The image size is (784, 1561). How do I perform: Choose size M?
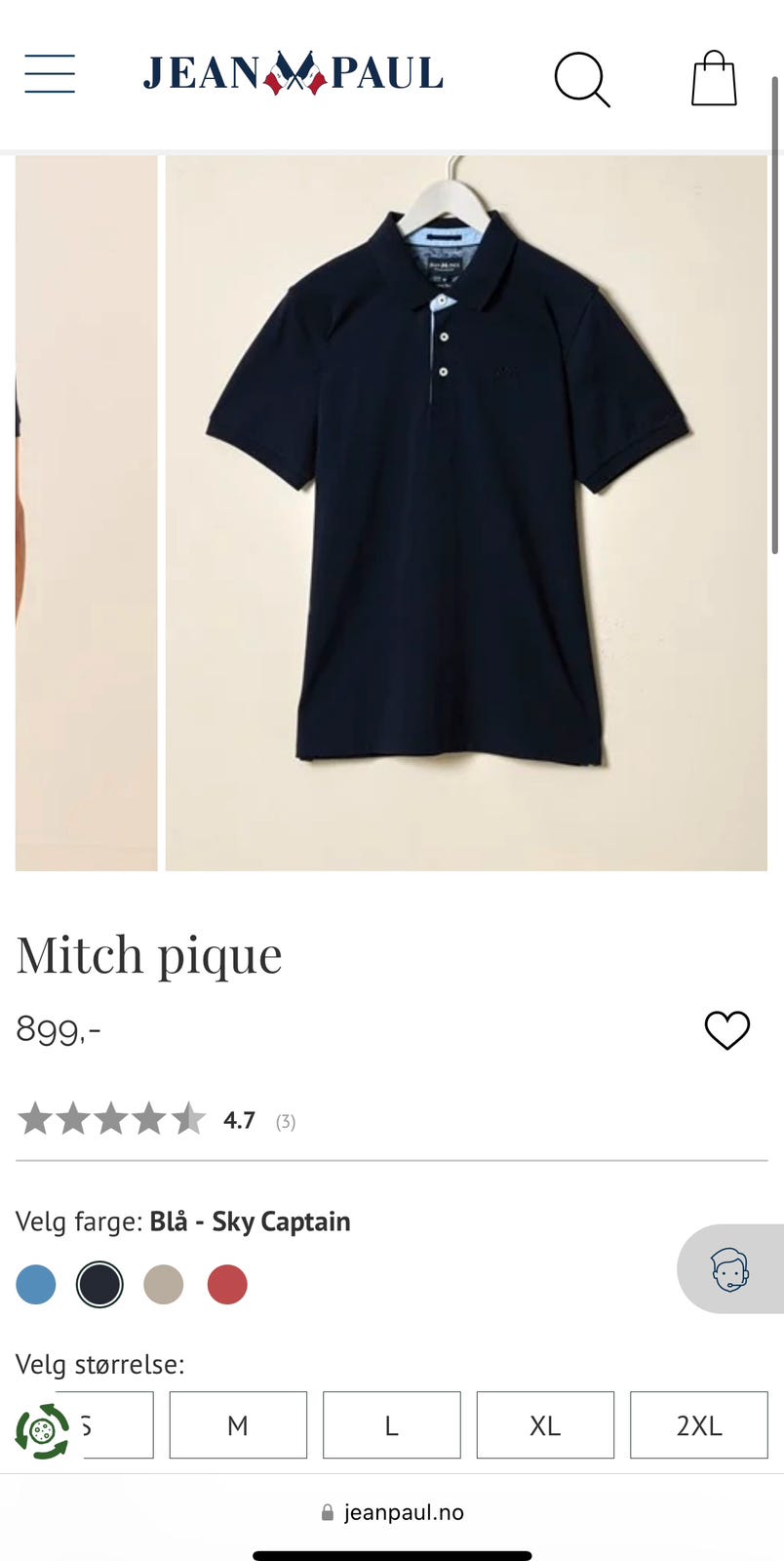point(238,1425)
